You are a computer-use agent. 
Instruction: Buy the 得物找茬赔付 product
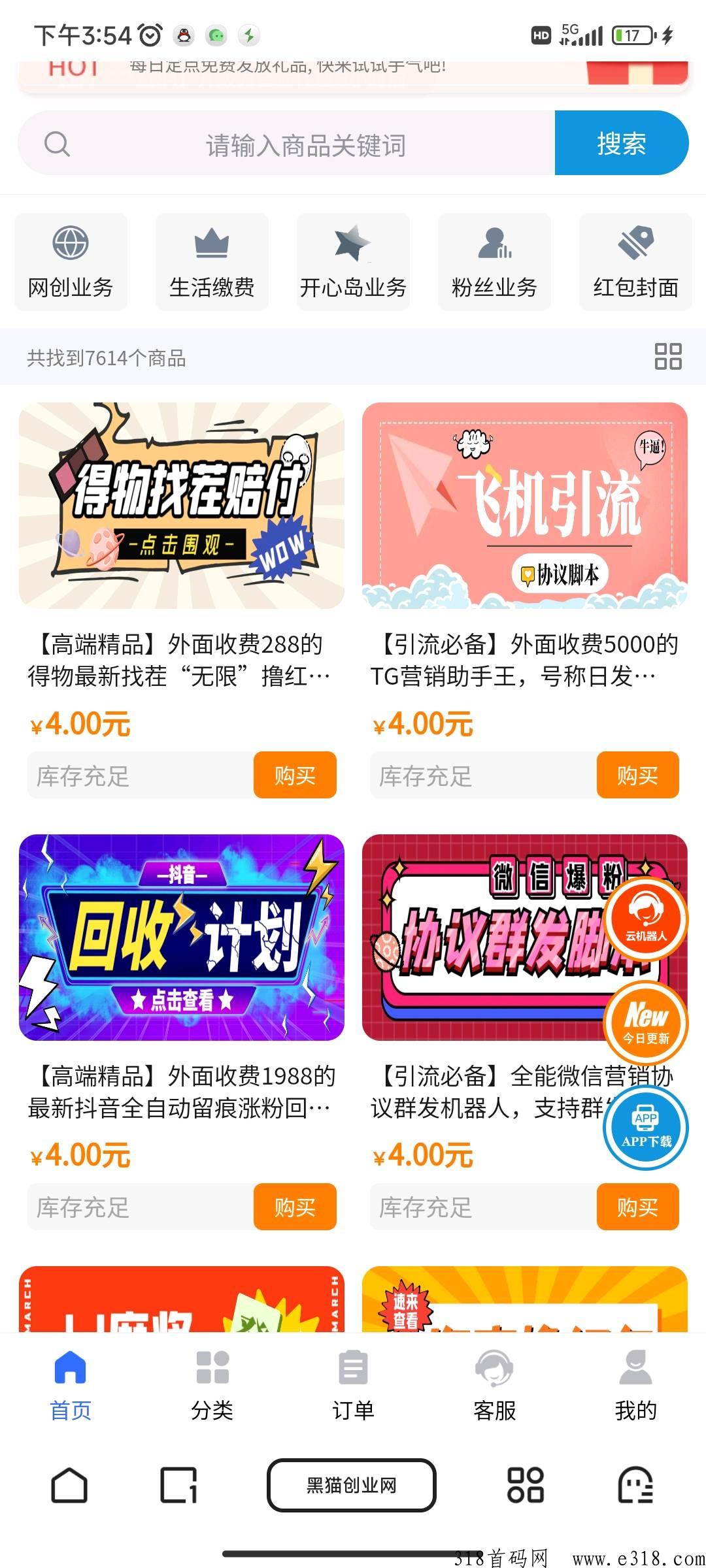[295, 776]
